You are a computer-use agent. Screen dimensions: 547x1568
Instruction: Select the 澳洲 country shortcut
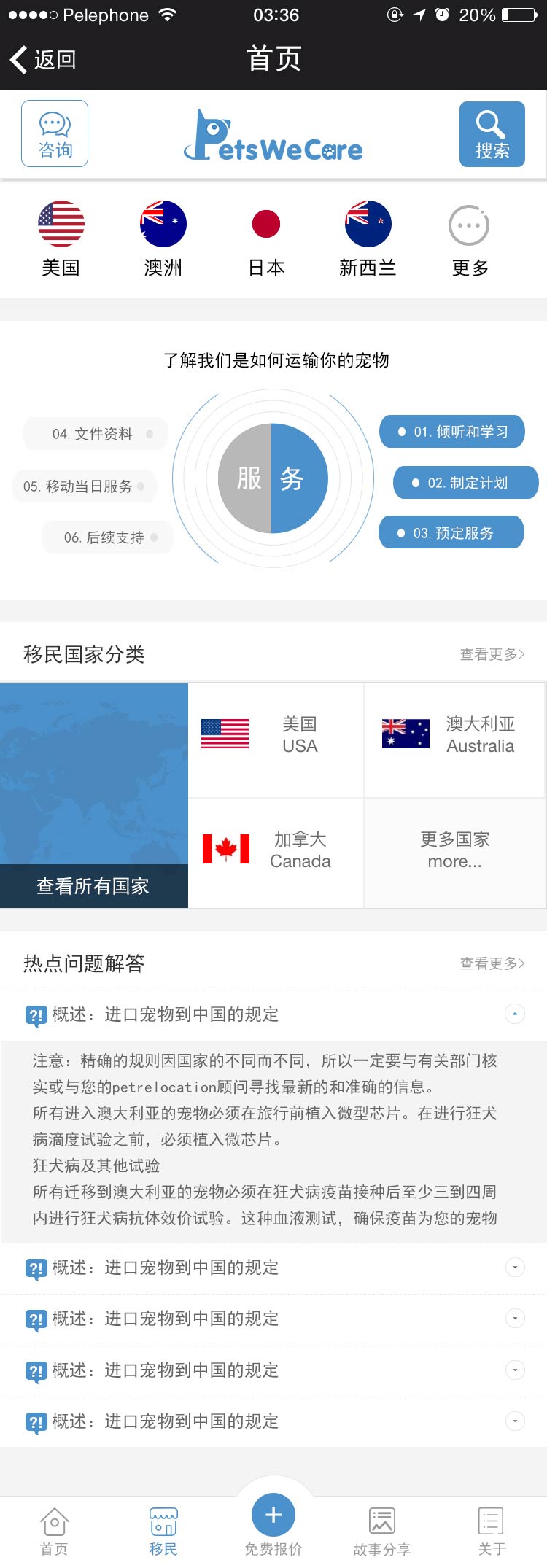[163, 238]
